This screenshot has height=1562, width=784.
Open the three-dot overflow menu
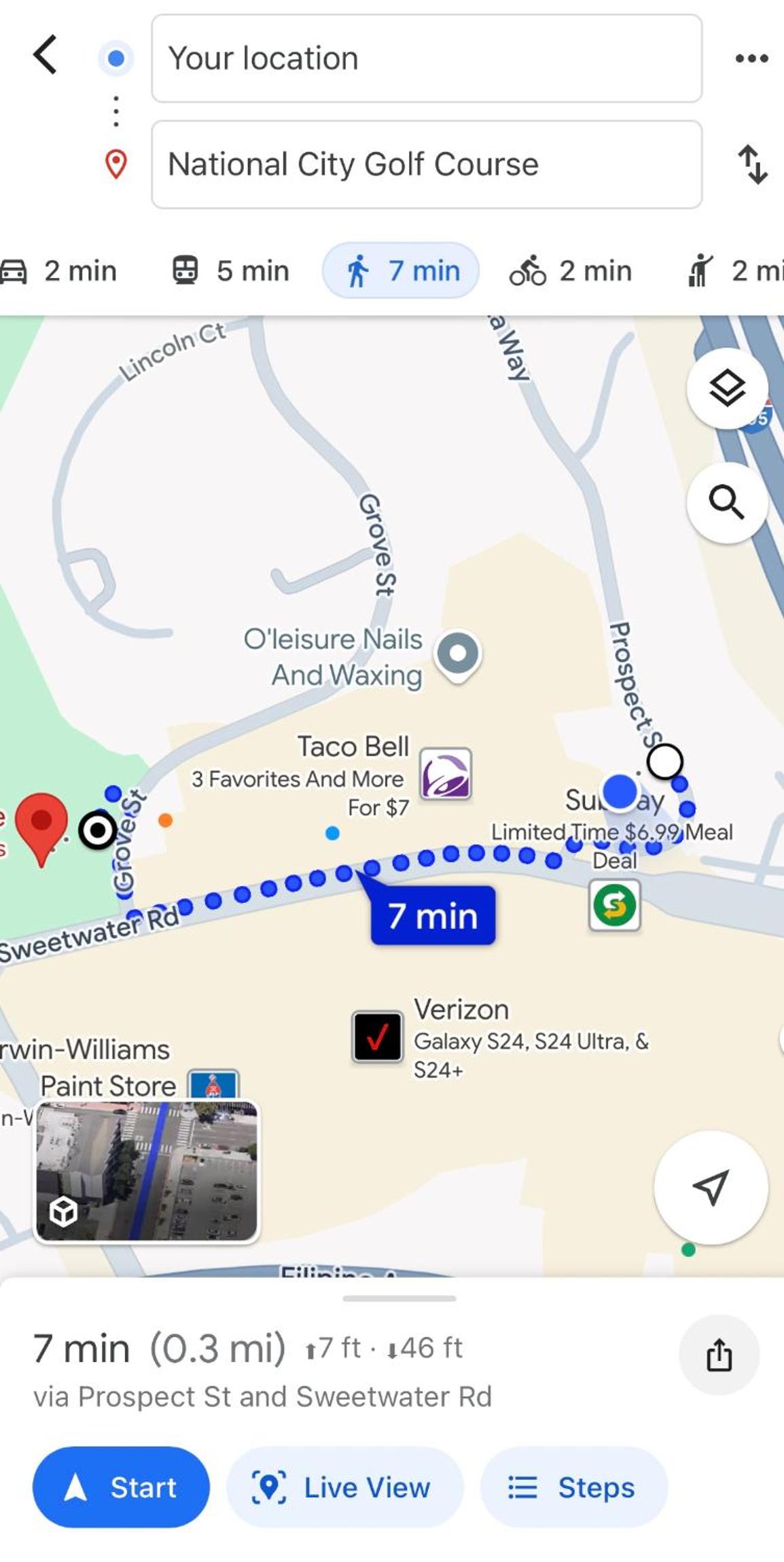pyautogui.click(x=751, y=58)
